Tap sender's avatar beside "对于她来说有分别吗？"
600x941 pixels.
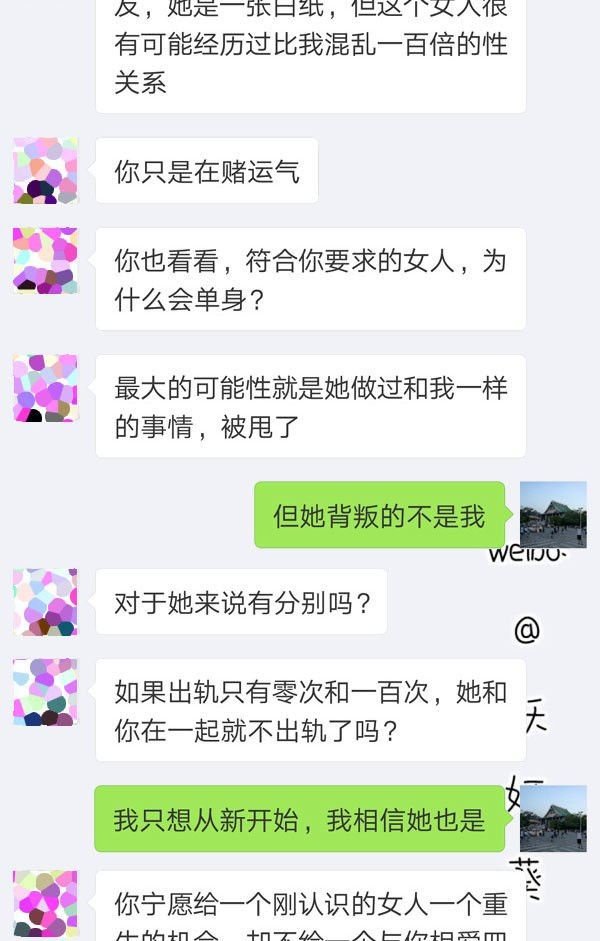45,602
